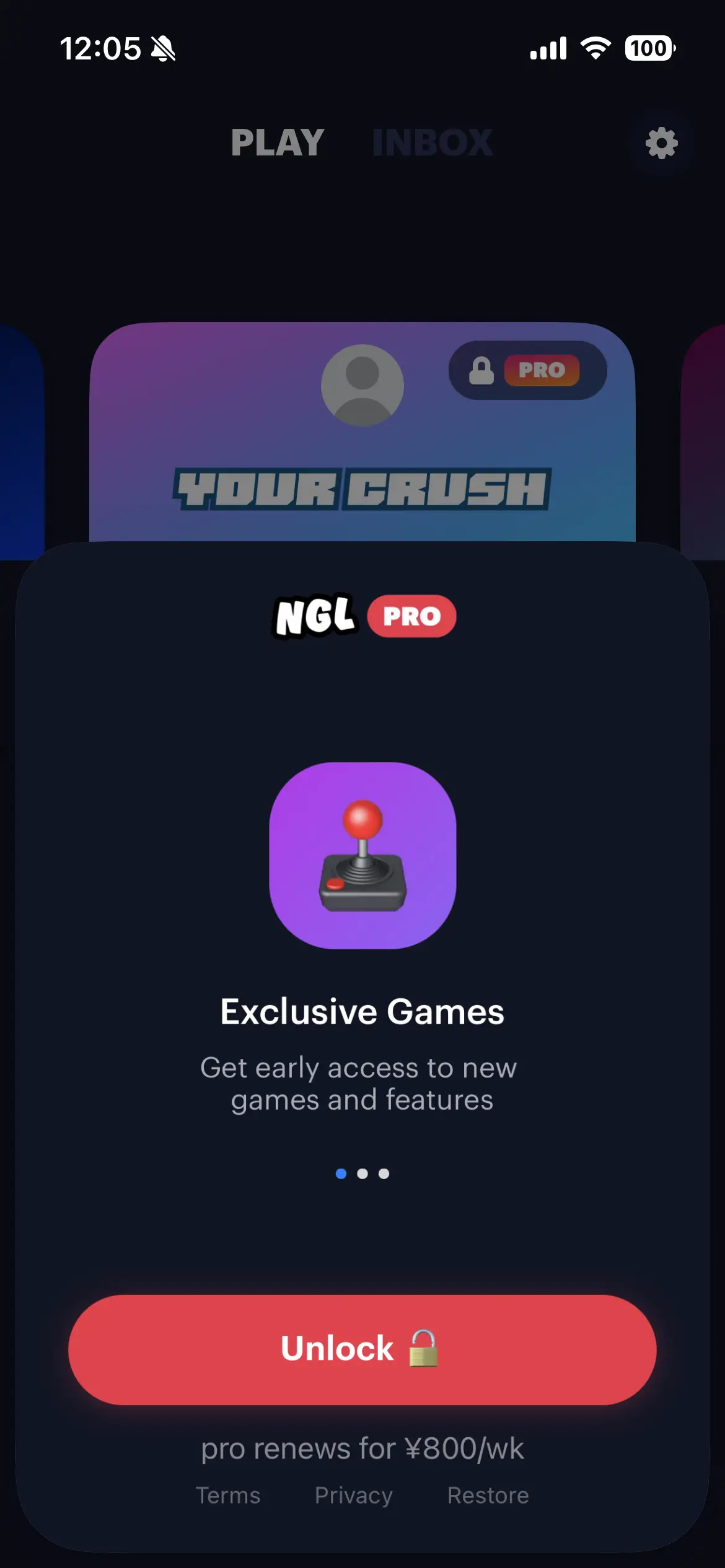Open the settings gear

click(x=661, y=143)
